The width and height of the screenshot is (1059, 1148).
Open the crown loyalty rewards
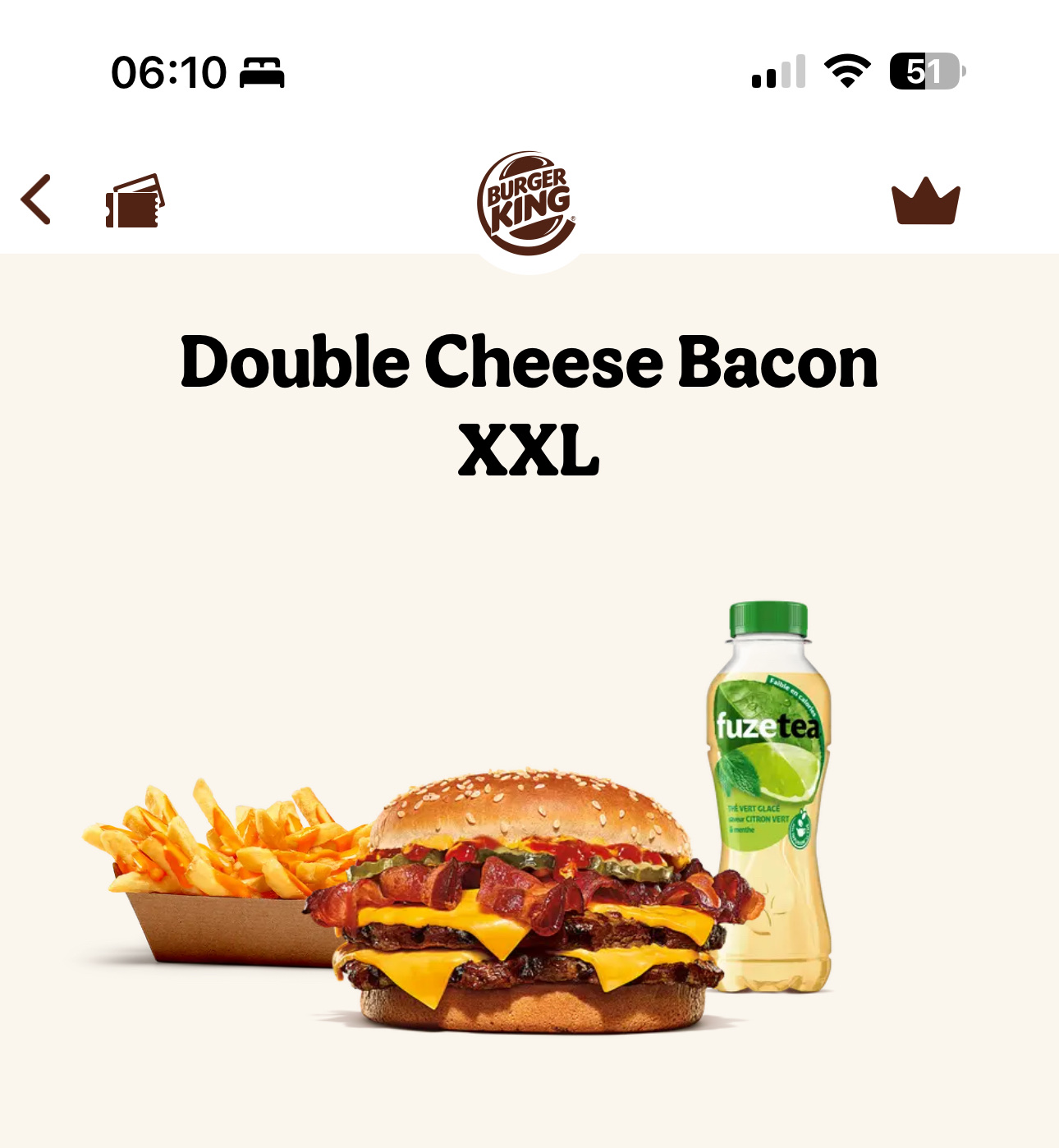925,201
